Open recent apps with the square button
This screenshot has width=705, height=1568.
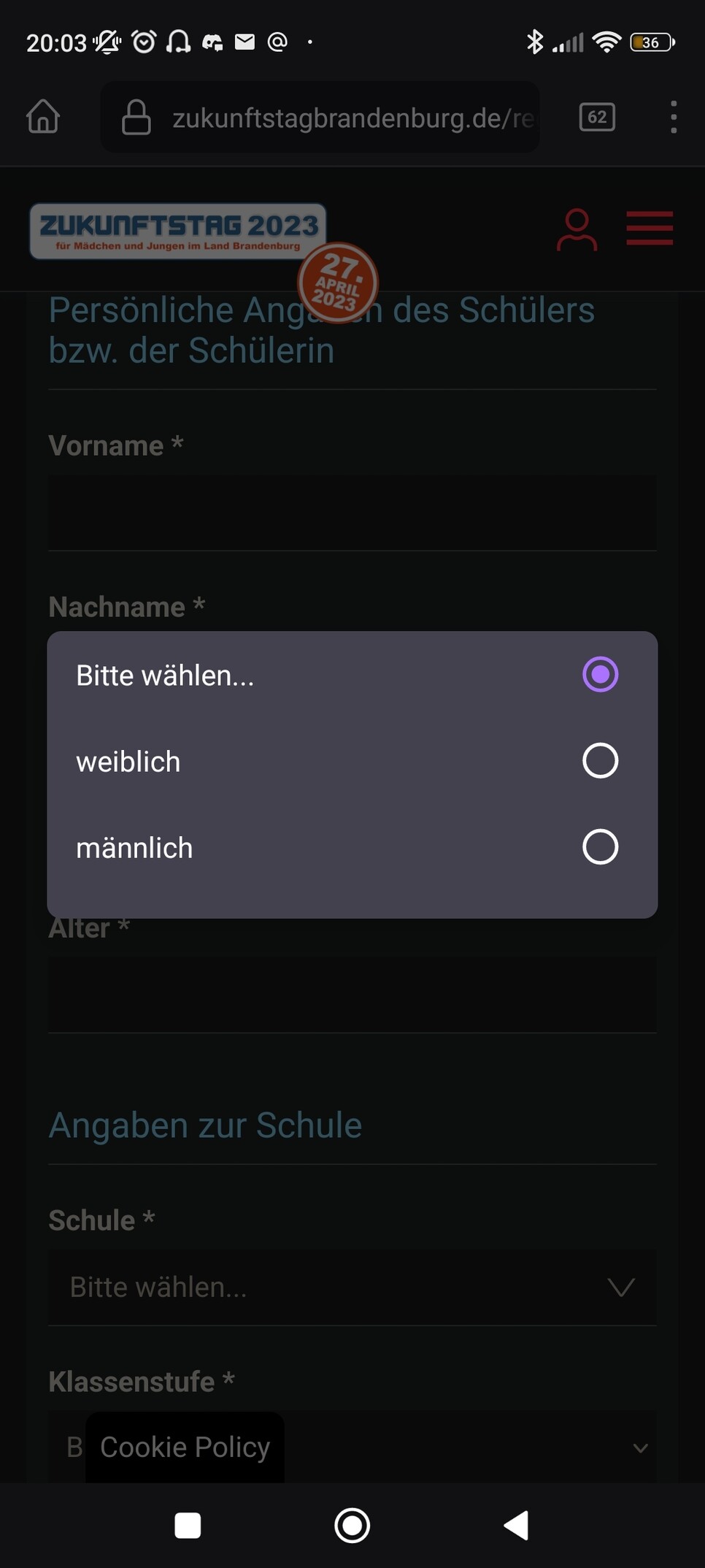pos(188,1525)
